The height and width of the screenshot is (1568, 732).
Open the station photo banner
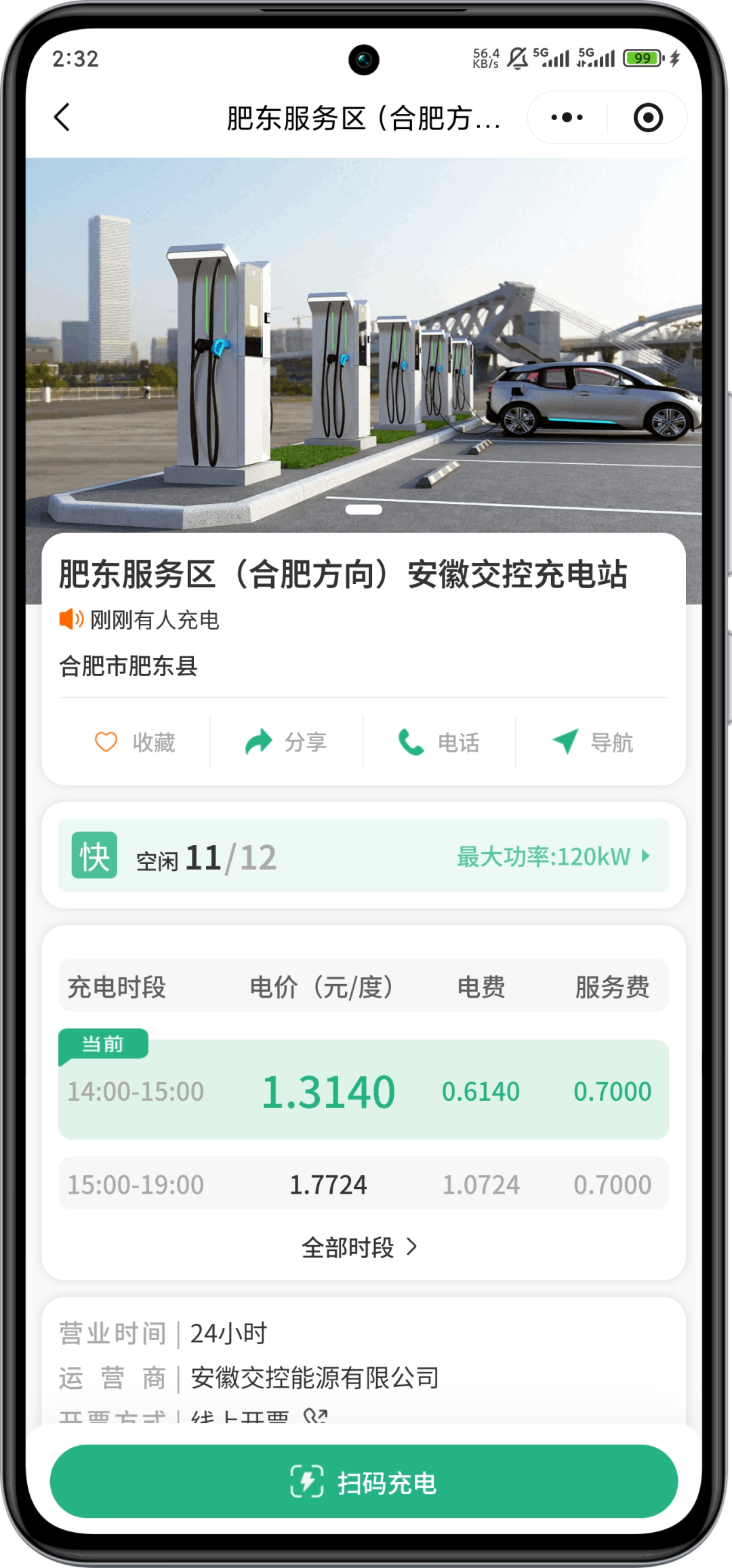(x=363, y=339)
